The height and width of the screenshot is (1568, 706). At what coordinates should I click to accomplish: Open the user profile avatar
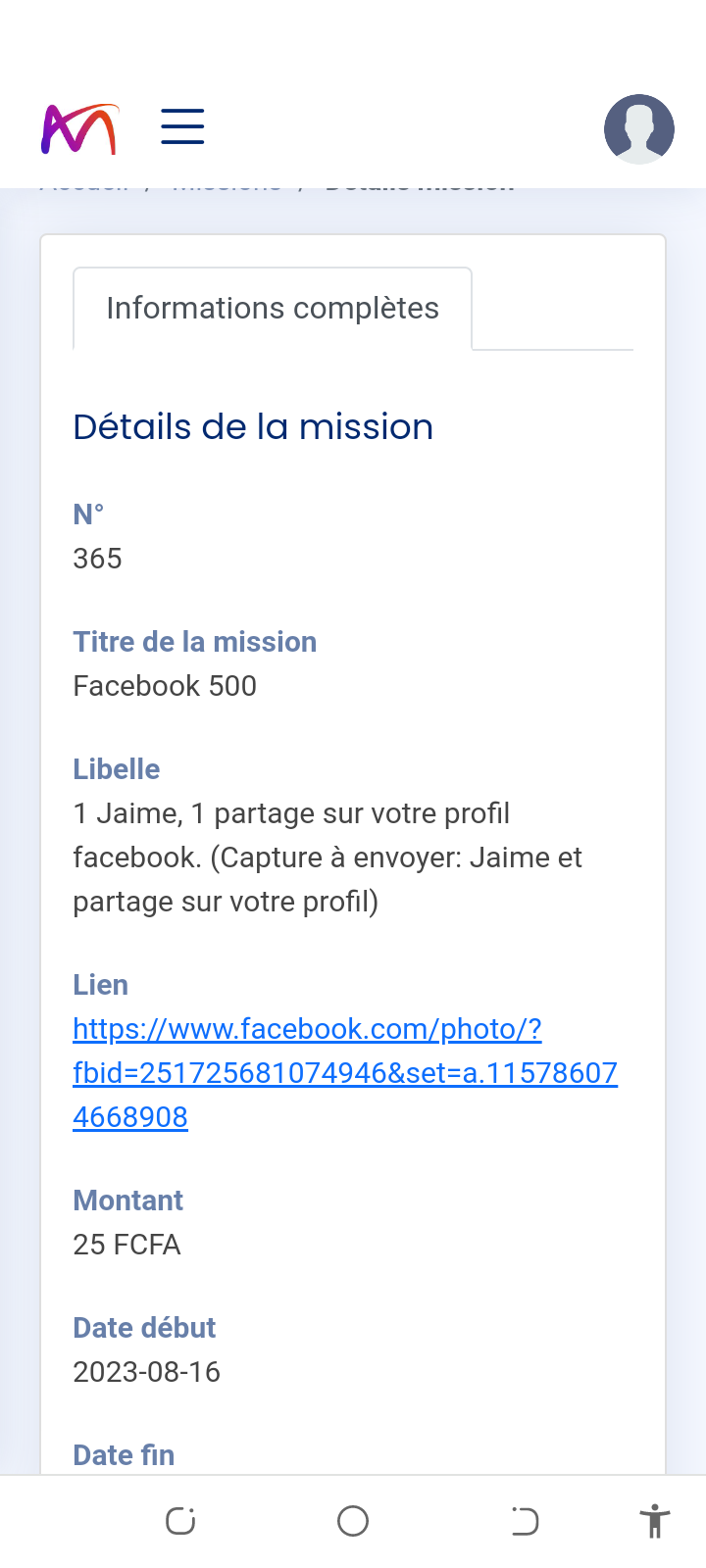tap(639, 128)
